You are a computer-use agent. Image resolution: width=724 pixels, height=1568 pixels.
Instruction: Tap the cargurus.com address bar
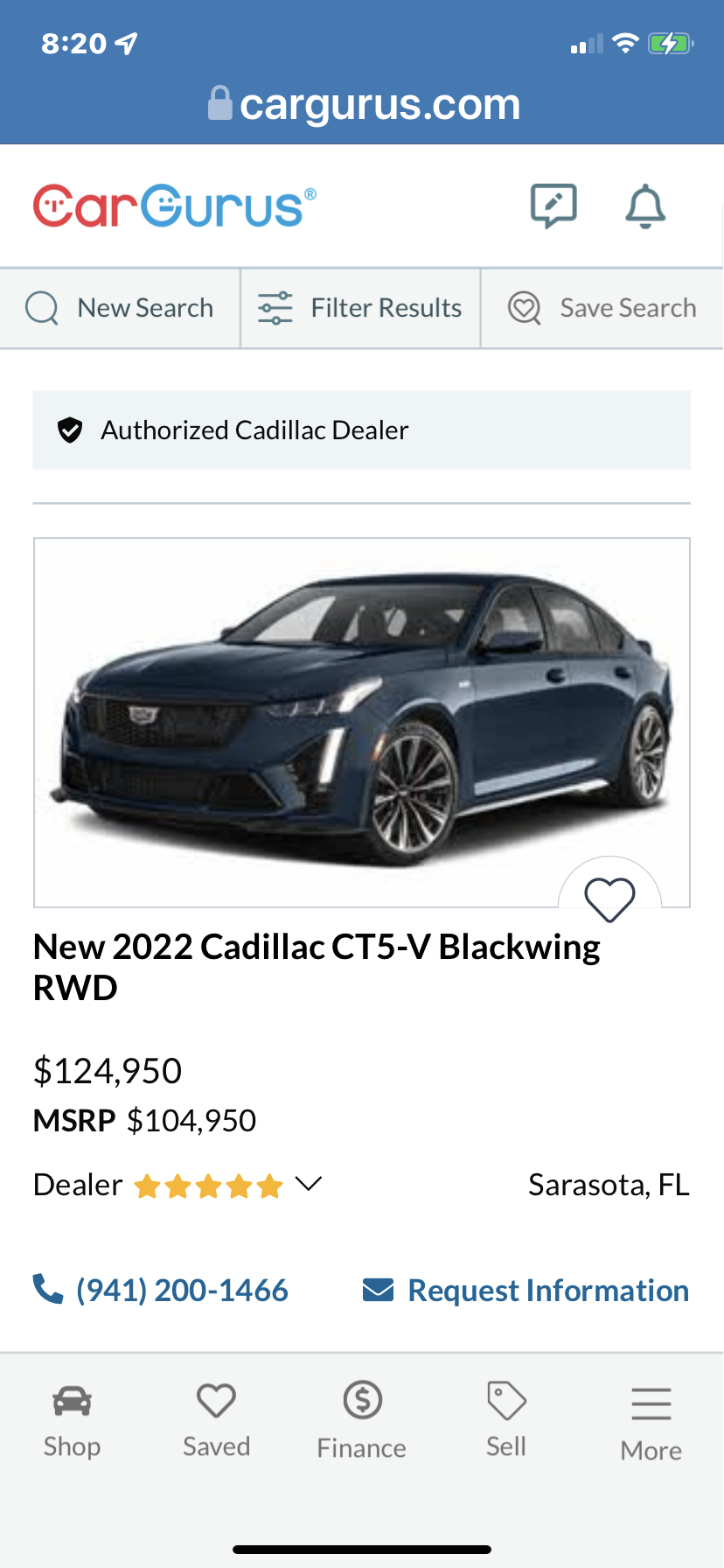[362, 105]
